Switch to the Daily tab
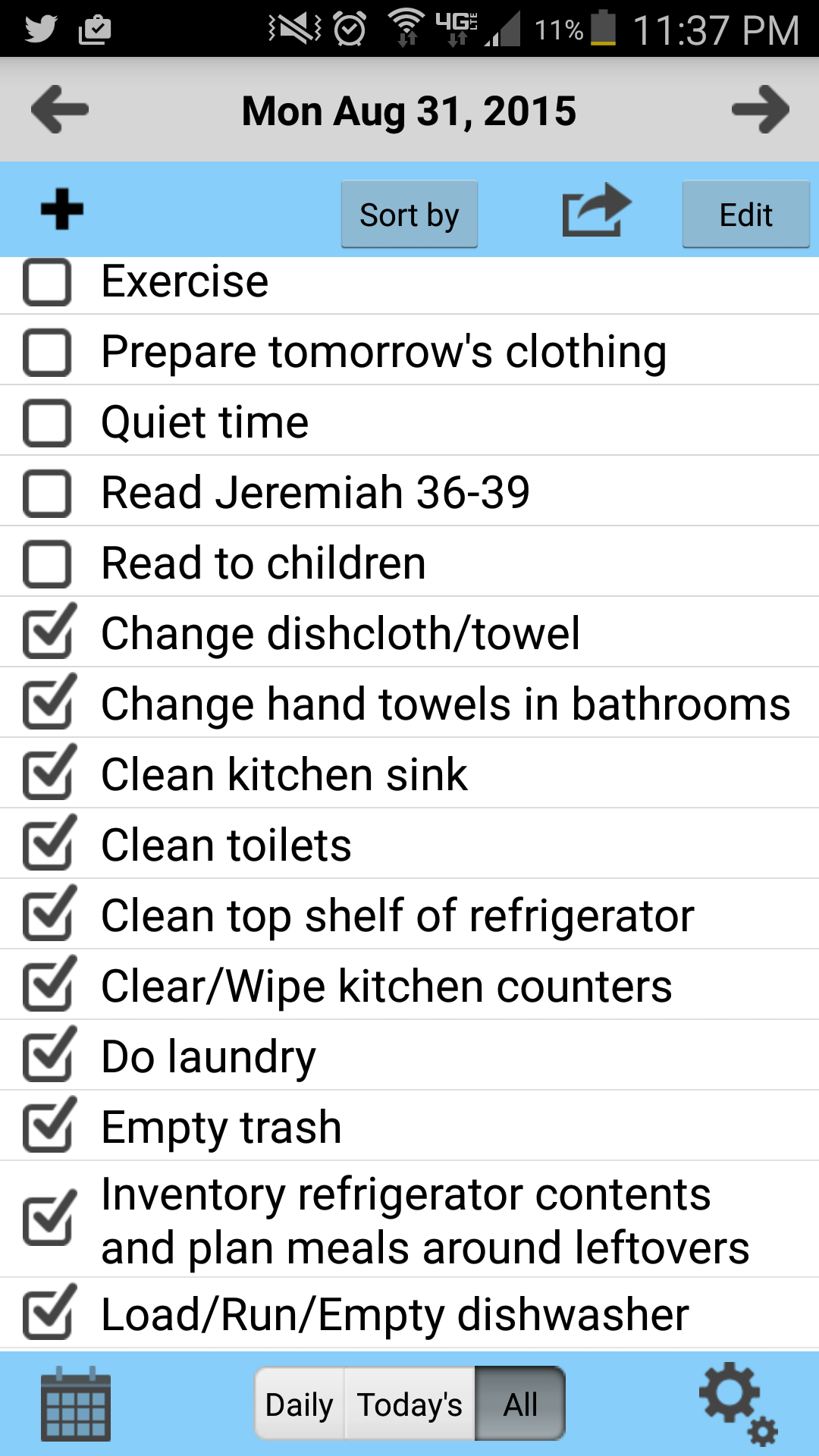Image resolution: width=819 pixels, height=1456 pixels. point(300,1404)
